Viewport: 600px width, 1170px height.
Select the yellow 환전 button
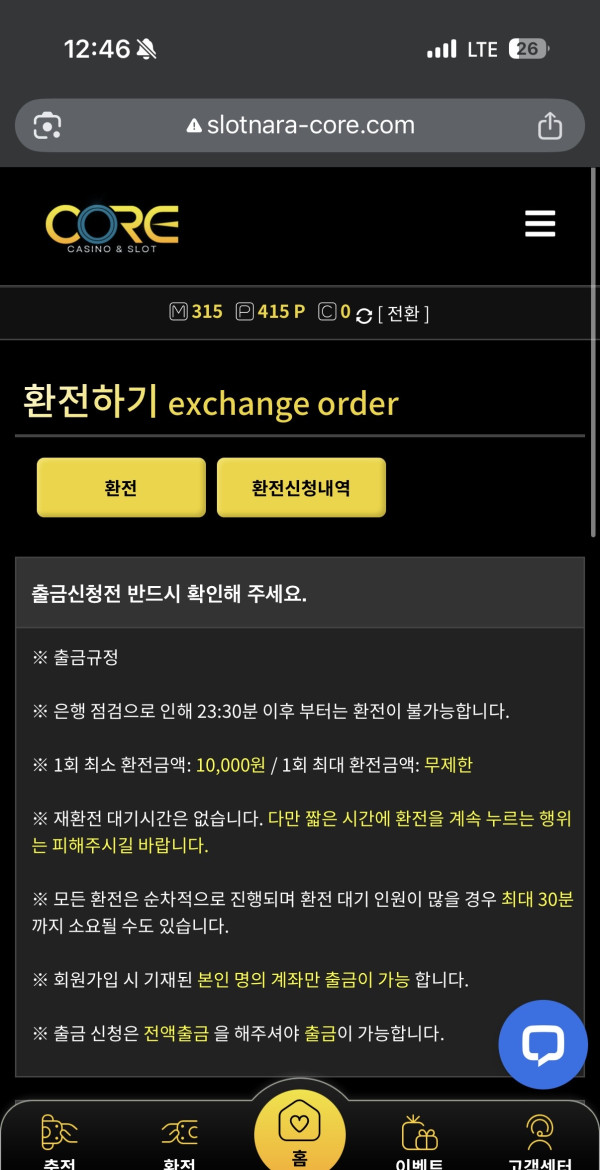(121, 488)
